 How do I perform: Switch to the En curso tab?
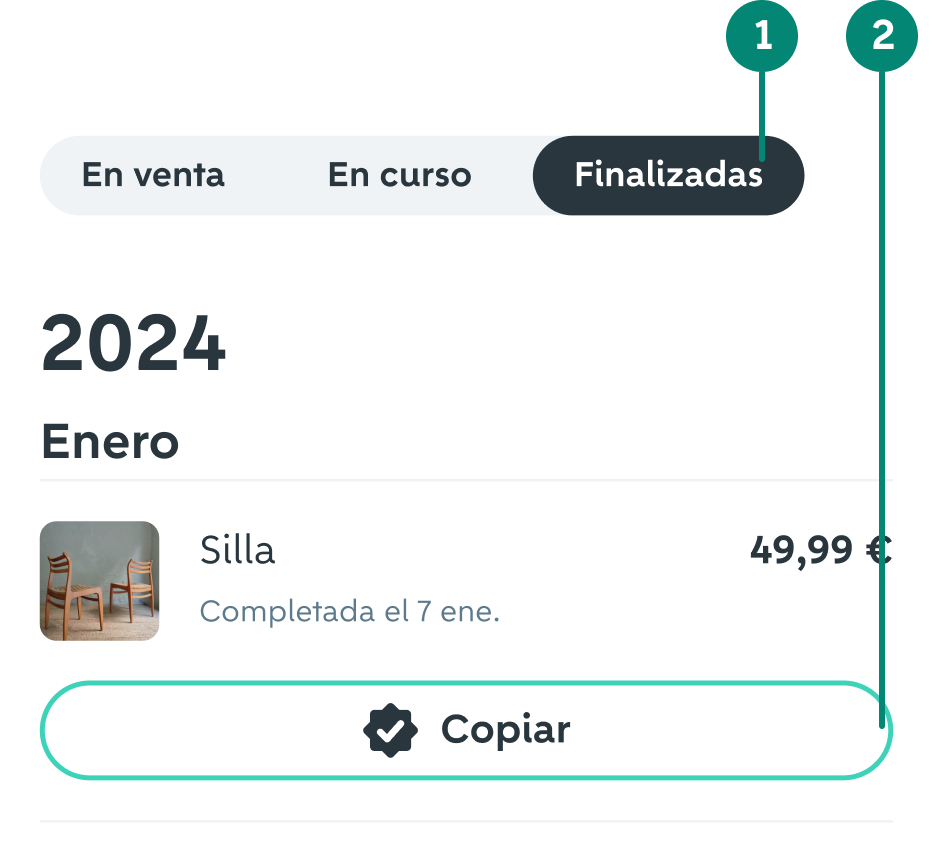[x=399, y=176]
